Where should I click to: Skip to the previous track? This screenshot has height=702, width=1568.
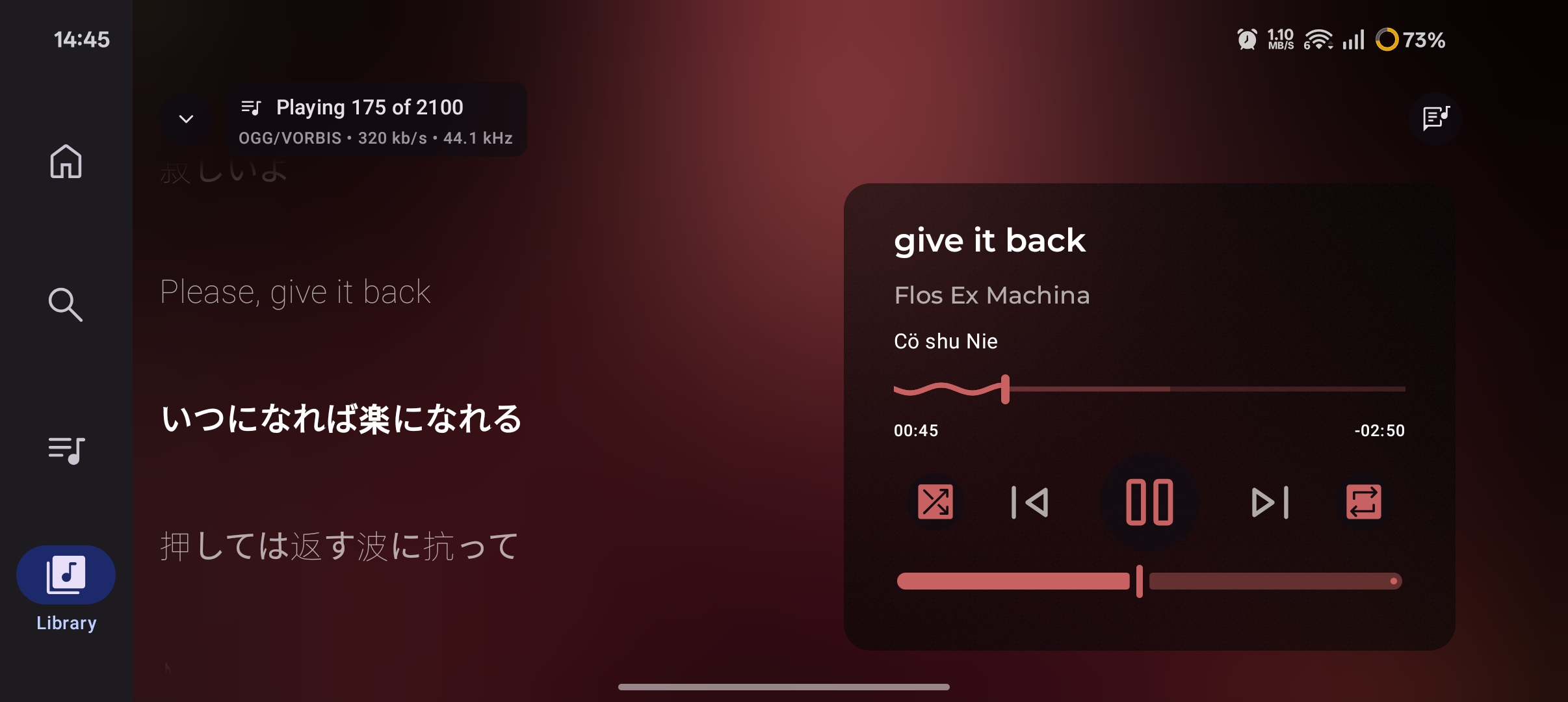(1030, 502)
